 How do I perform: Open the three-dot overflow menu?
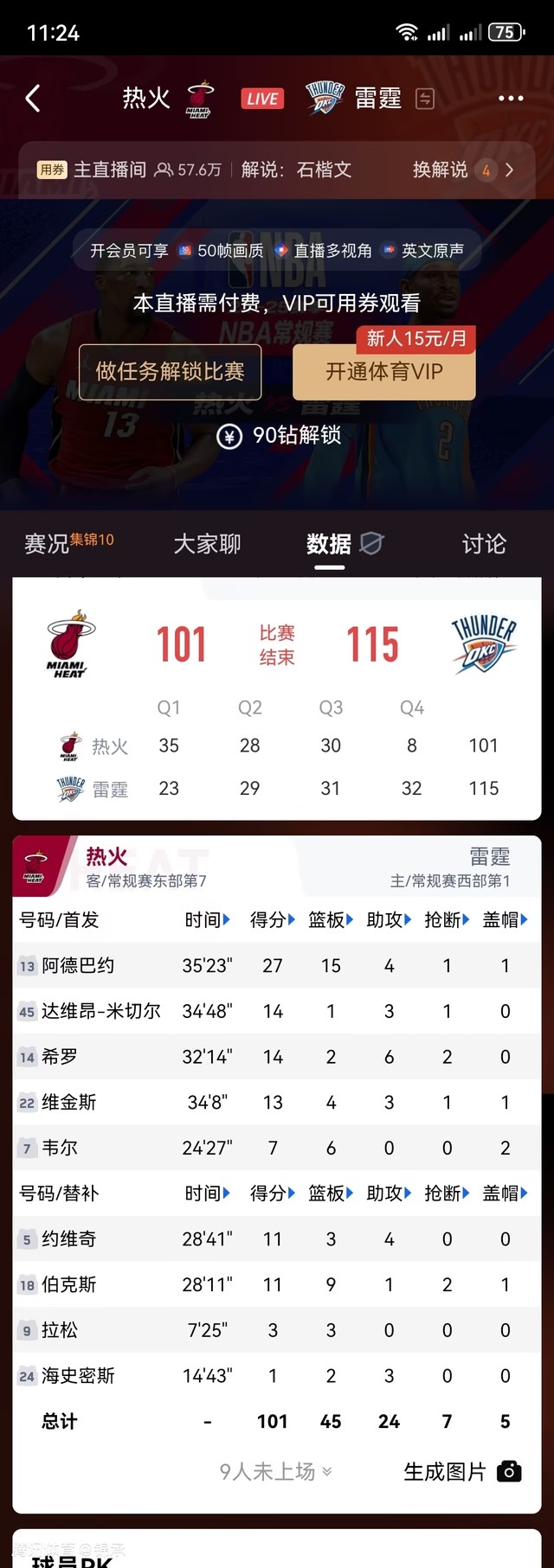tap(511, 99)
